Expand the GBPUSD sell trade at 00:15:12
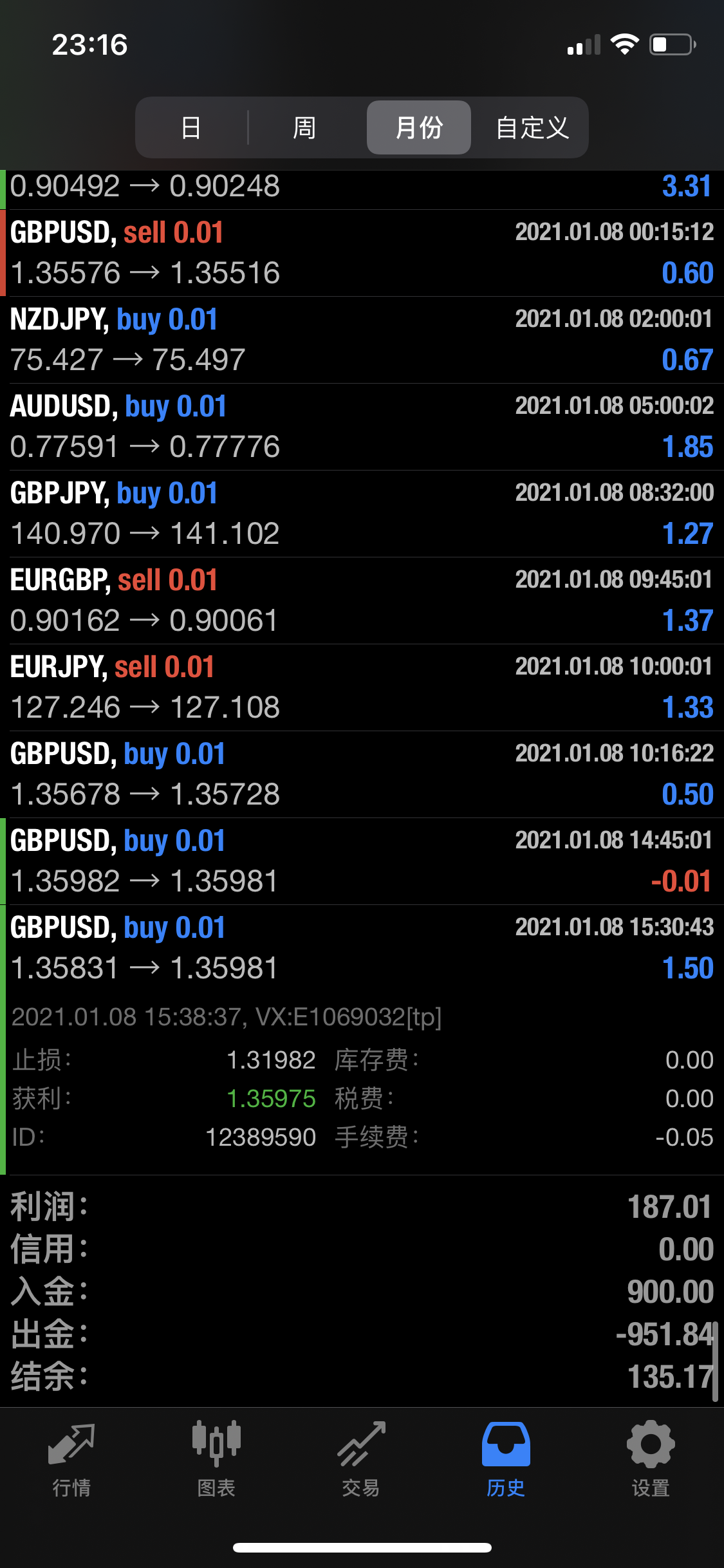724x1568 pixels. point(362,253)
